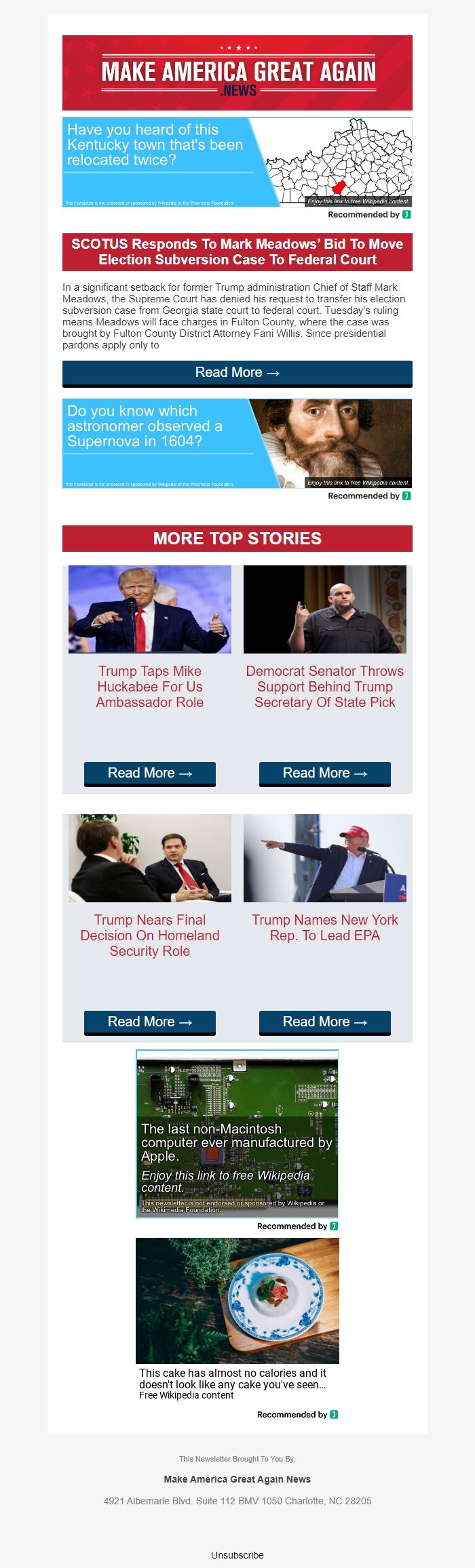Read more on EPA lead story
The height and width of the screenshot is (1568, 475).
pyautogui.click(x=324, y=1022)
